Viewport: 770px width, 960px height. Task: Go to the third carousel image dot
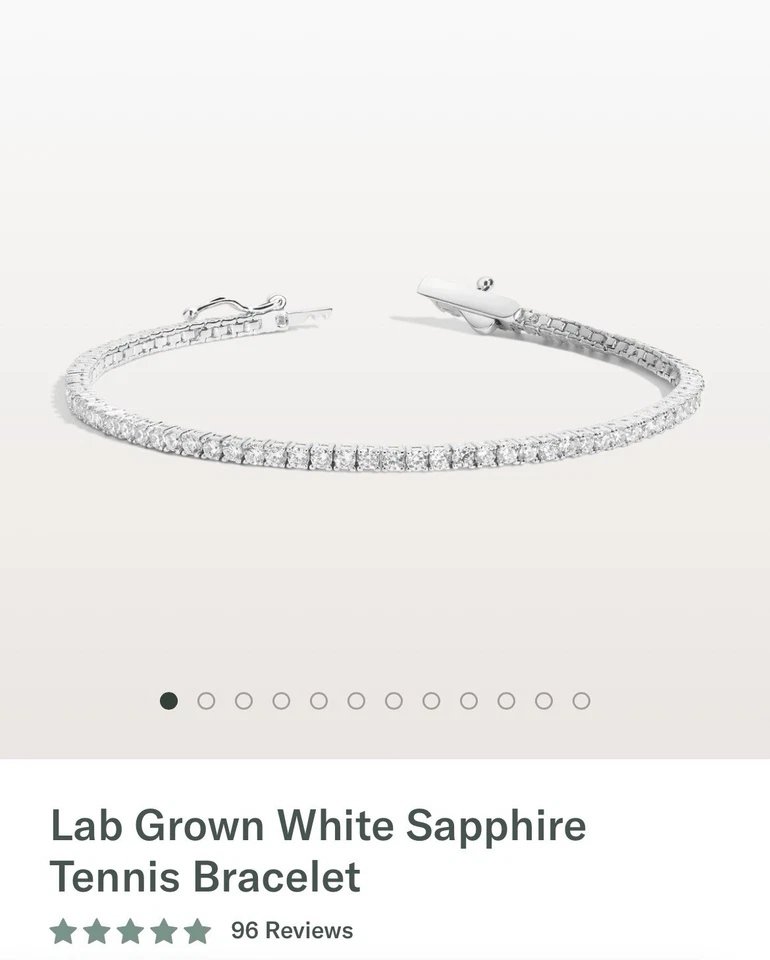pos(244,701)
